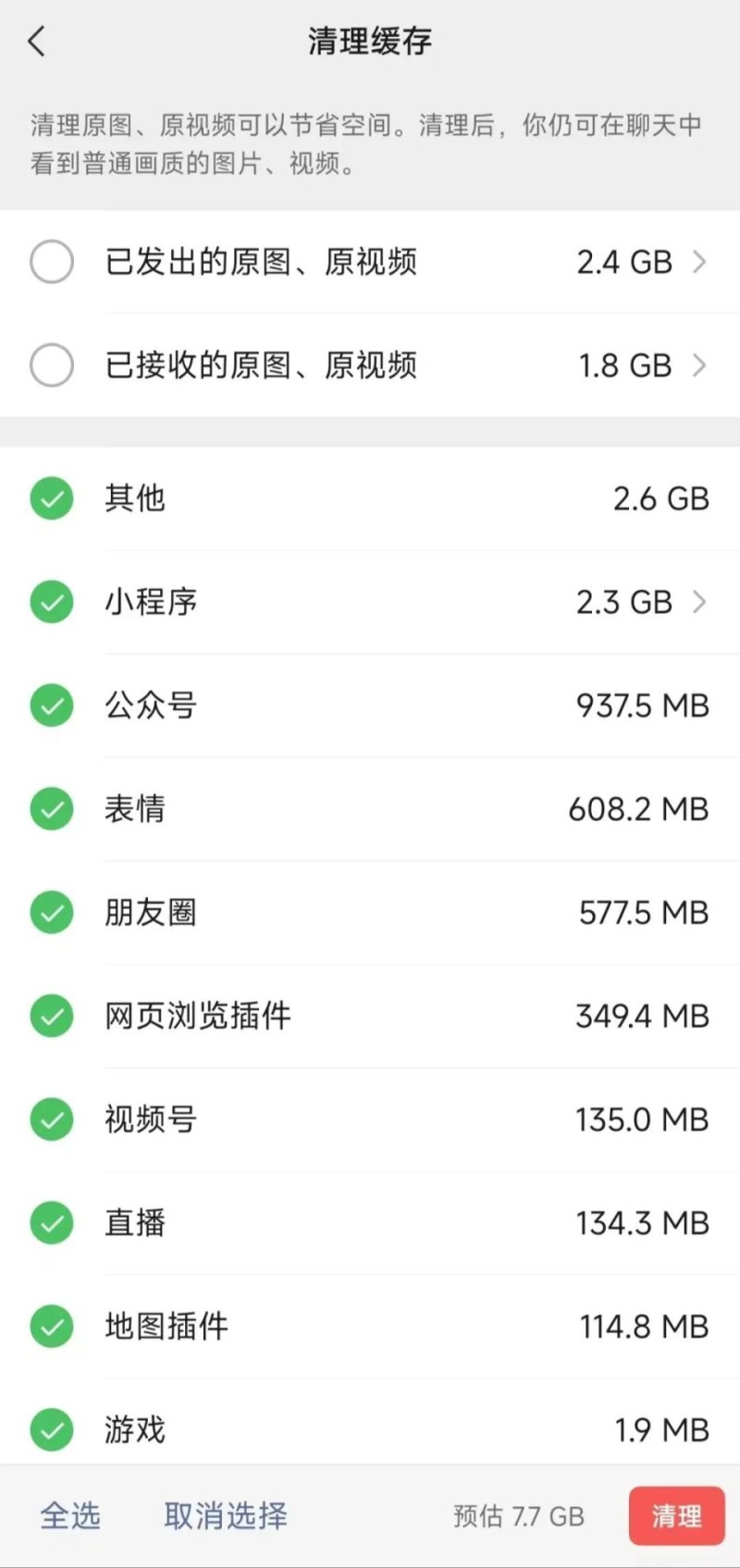This screenshot has width=740, height=1568.
Task: Tap 取消选择 to deselect all
Action: coord(226,1516)
